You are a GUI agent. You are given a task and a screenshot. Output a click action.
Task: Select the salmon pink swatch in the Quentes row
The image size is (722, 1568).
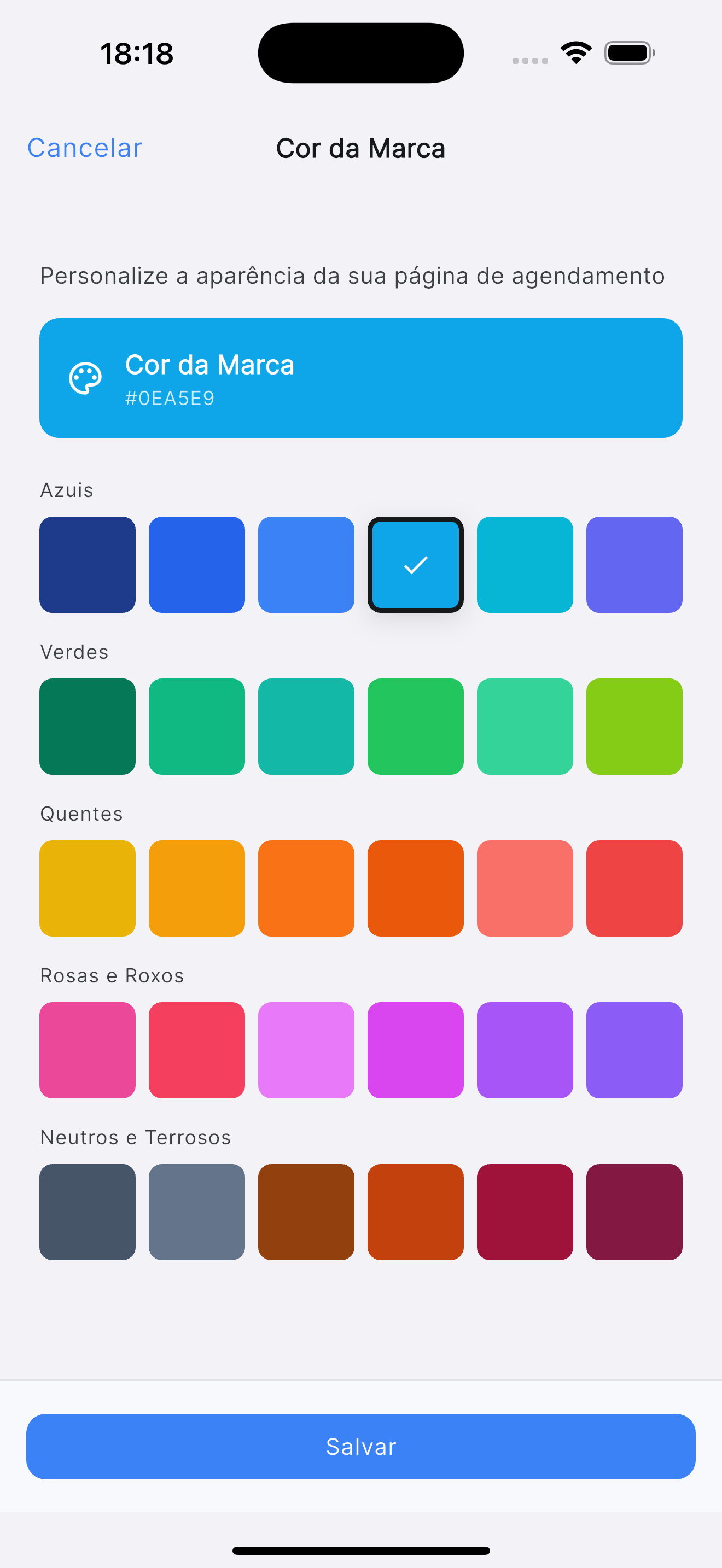tap(525, 888)
